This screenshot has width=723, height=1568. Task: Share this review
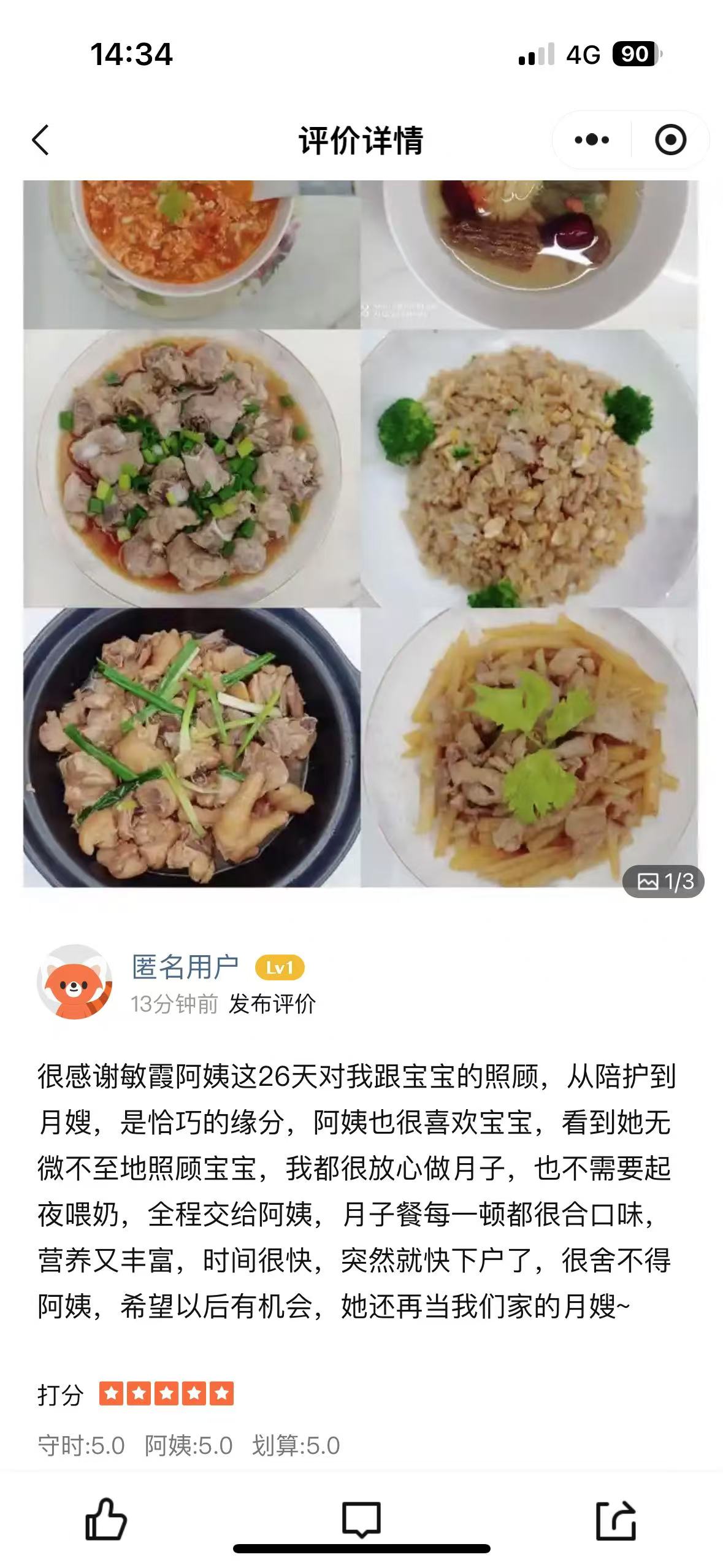pos(616,1519)
